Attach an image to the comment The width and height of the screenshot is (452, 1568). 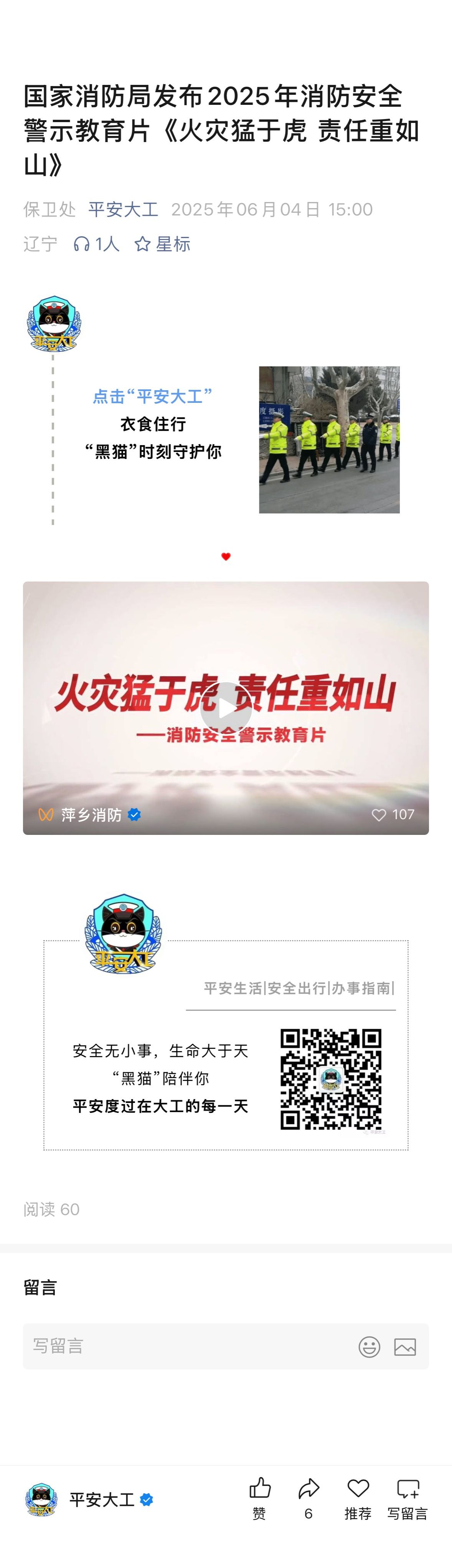404,1346
